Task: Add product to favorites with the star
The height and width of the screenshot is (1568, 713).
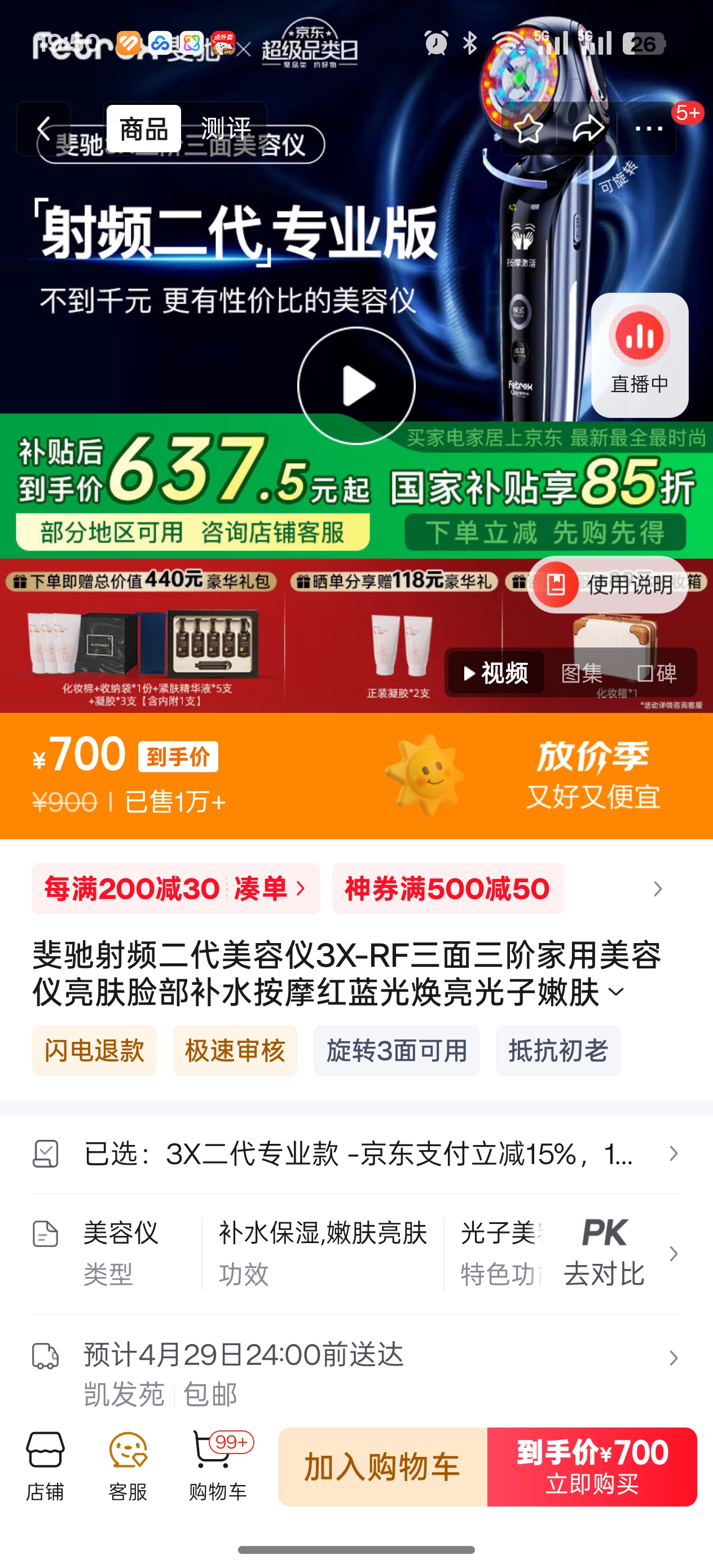Action: point(528,129)
